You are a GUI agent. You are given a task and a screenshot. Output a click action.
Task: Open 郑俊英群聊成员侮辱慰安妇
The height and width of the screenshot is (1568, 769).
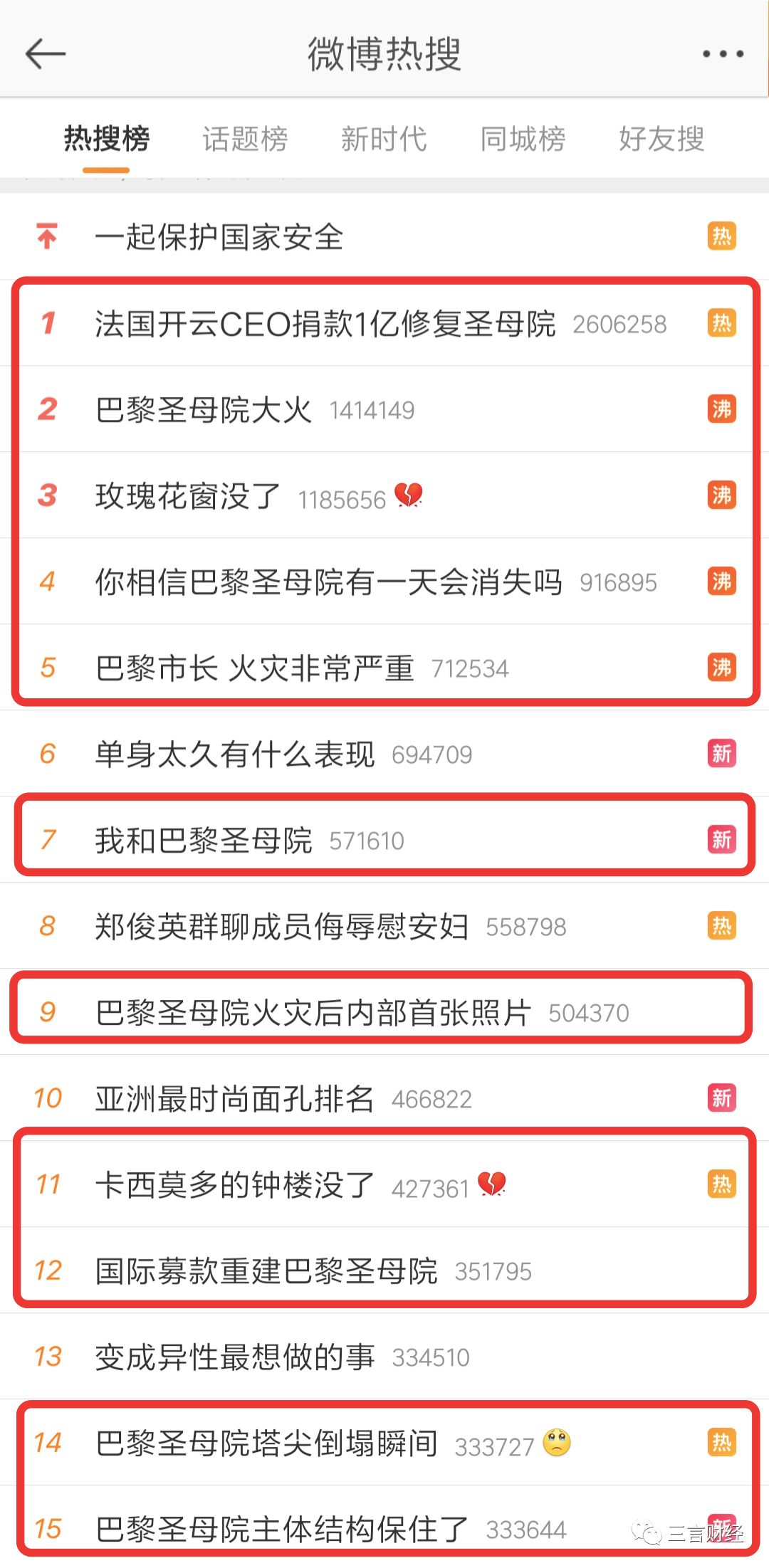(281, 927)
